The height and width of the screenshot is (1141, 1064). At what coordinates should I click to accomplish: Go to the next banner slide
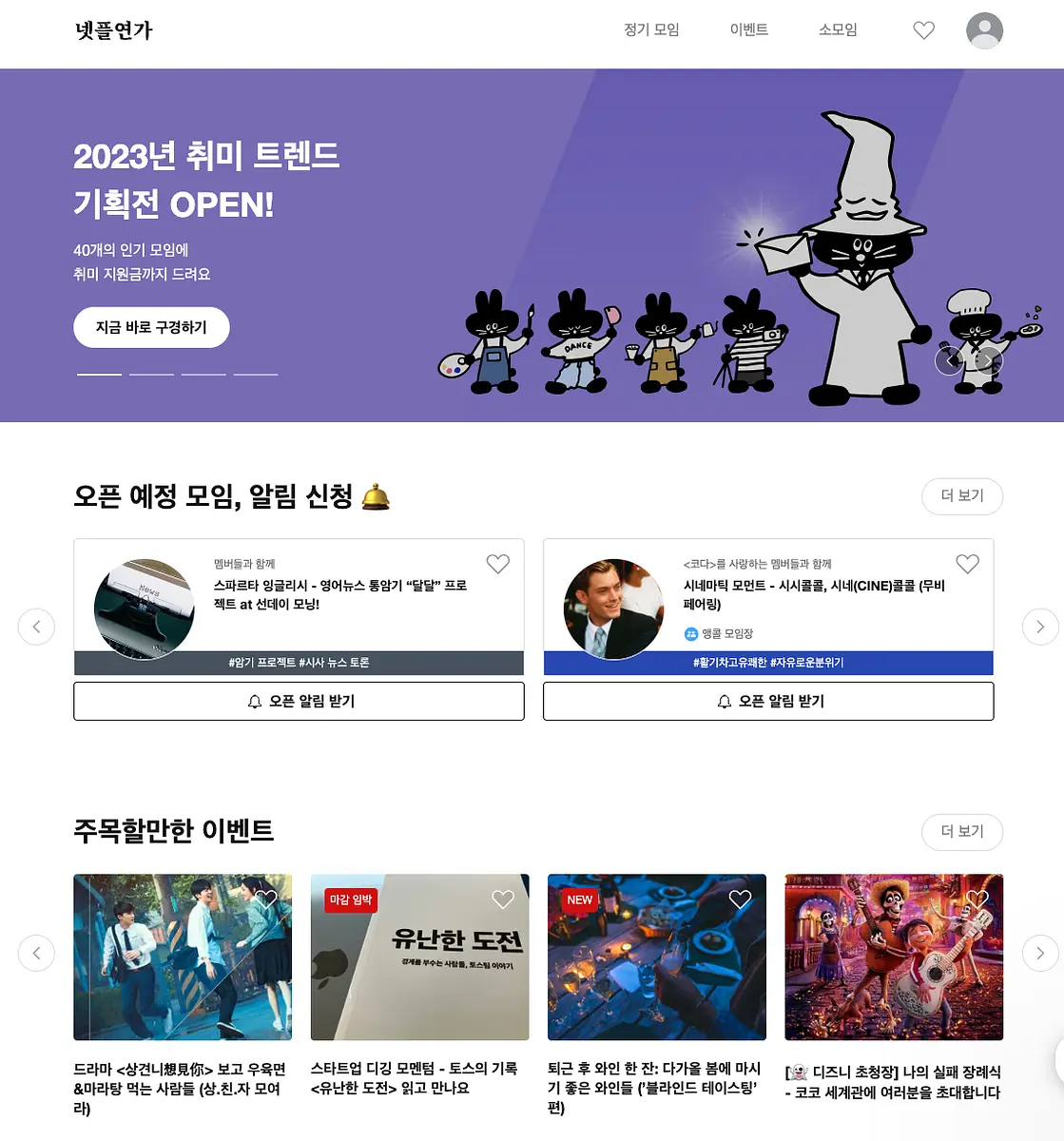click(989, 360)
